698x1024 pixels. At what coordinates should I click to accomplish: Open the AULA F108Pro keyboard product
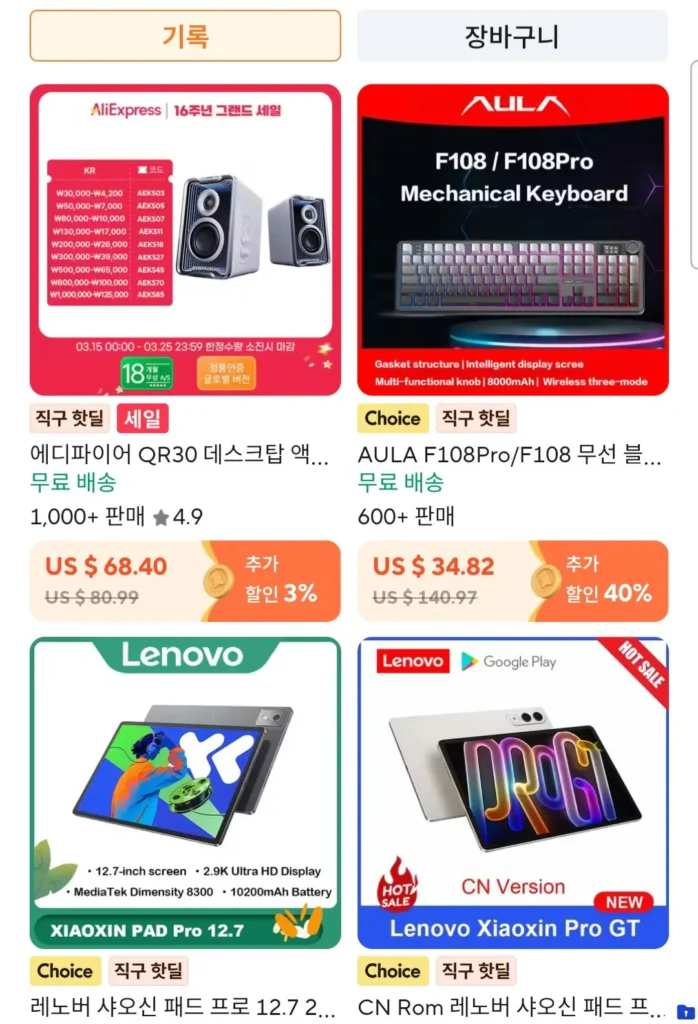tap(512, 240)
